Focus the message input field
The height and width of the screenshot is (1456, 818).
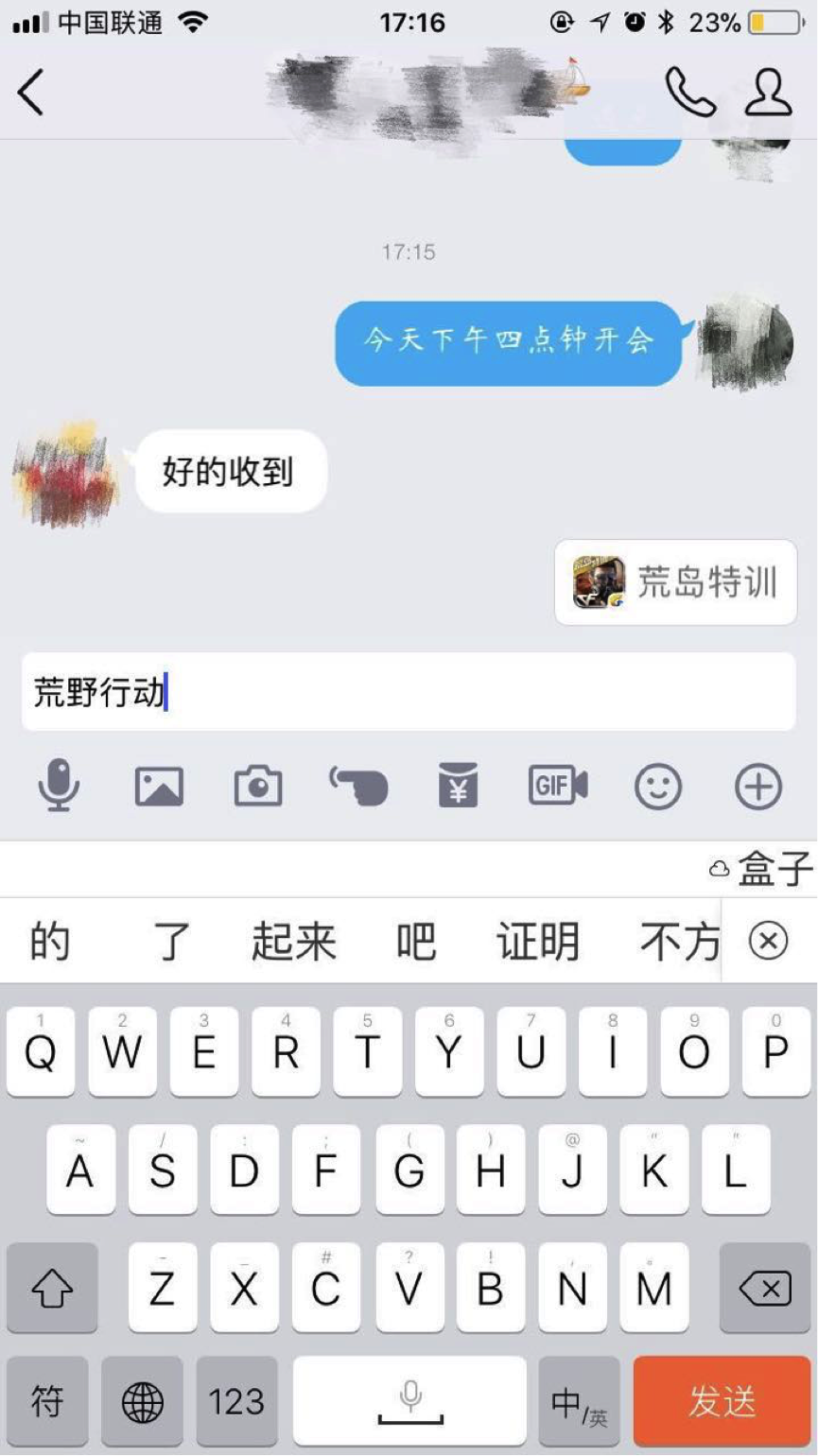pos(409,692)
